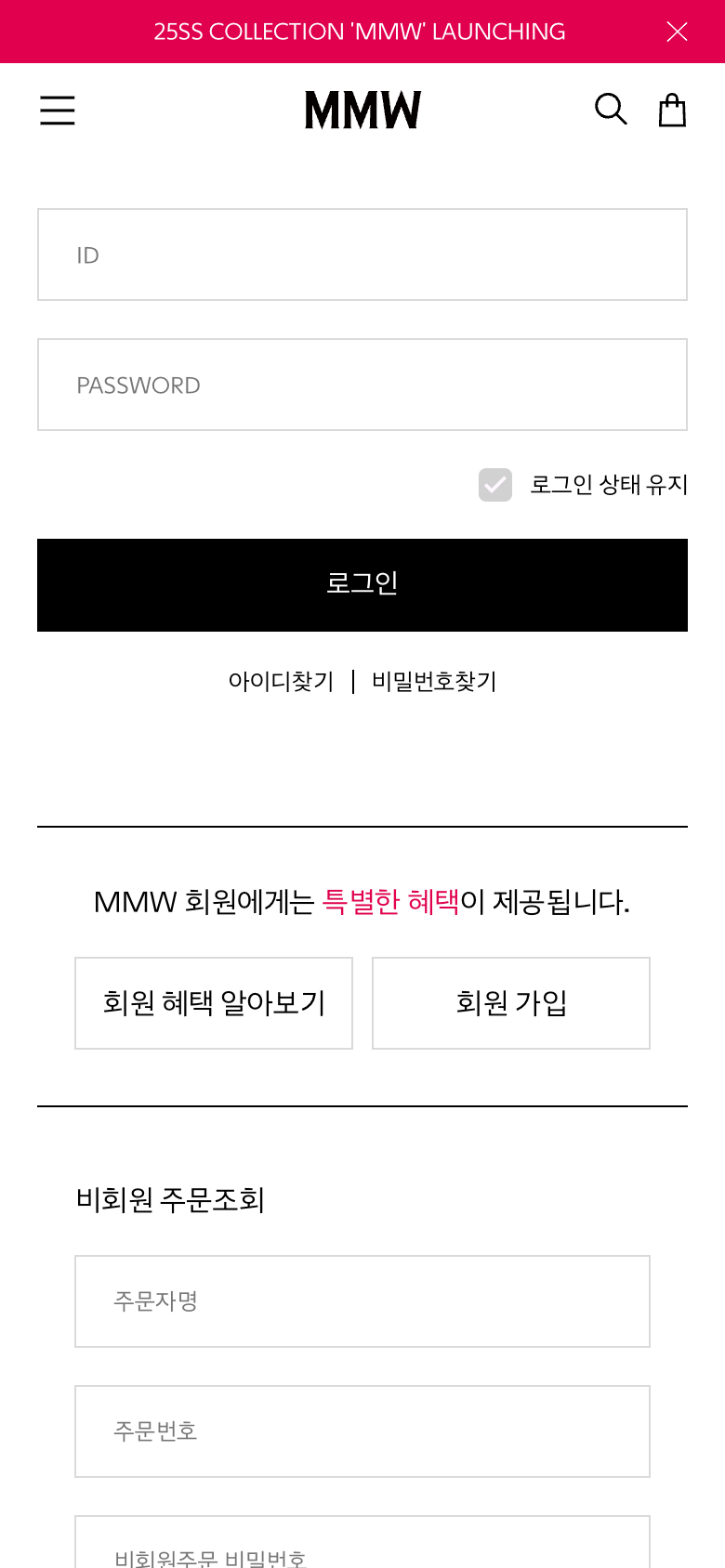Image resolution: width=725 pixels, height=1568 pixels.
Task: Toggle the 로그인 상태 유지 checkbox
Action: [x=495, y=485]
